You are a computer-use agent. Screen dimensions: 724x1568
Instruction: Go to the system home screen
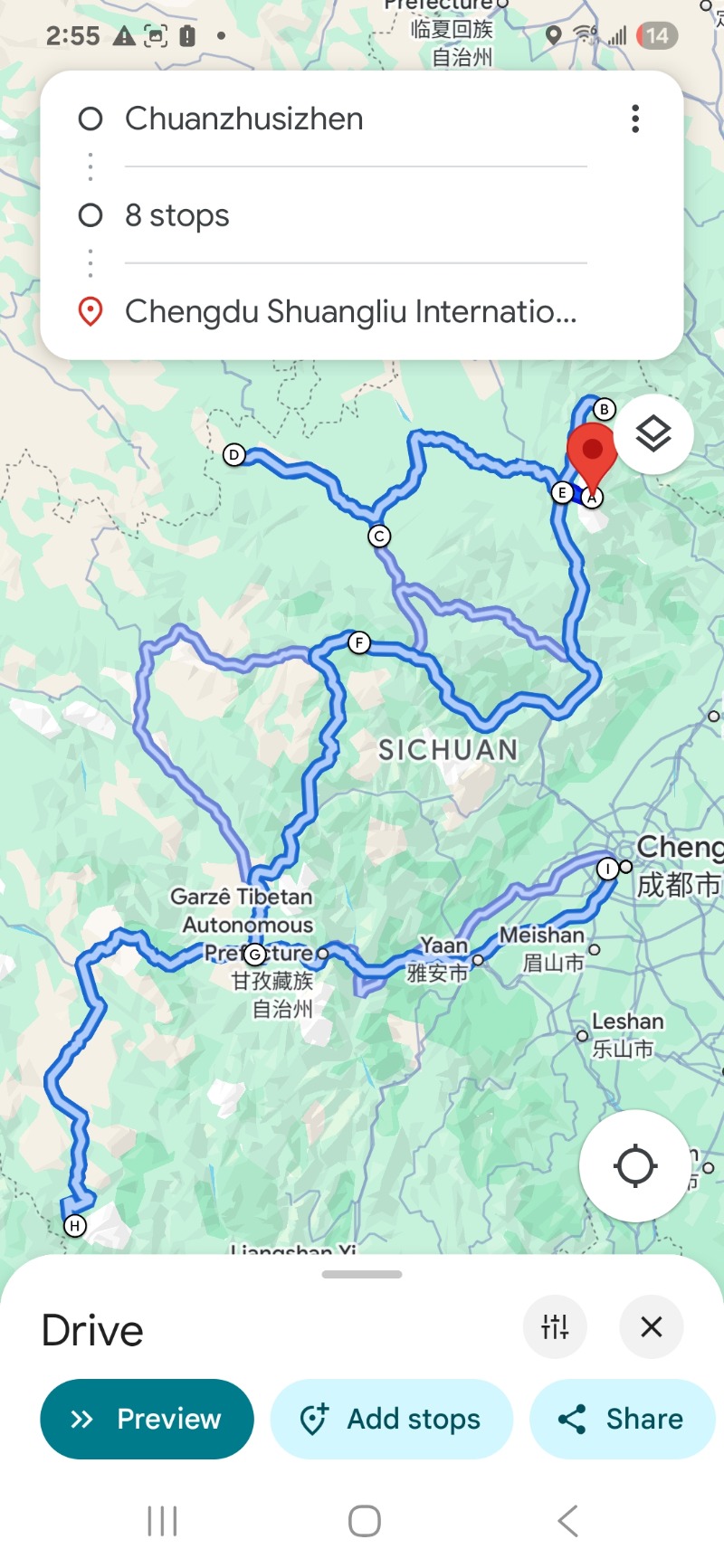point(364,1521)
